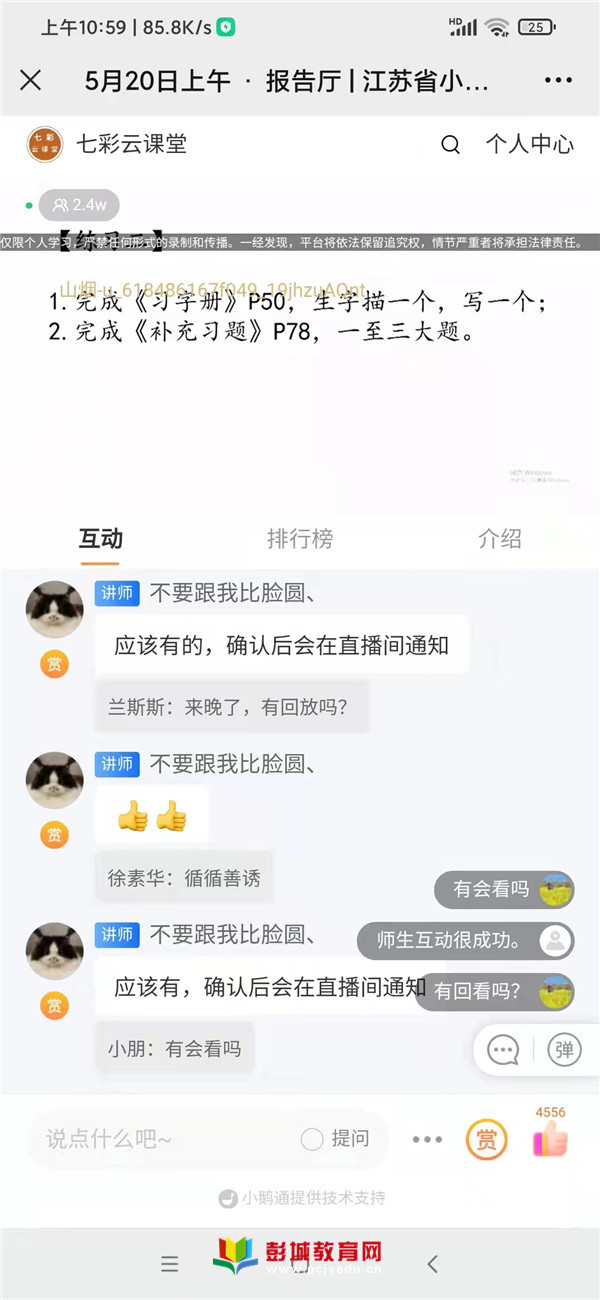
Task: Toggle the 提问 radio option
Action: [312, 1139]
